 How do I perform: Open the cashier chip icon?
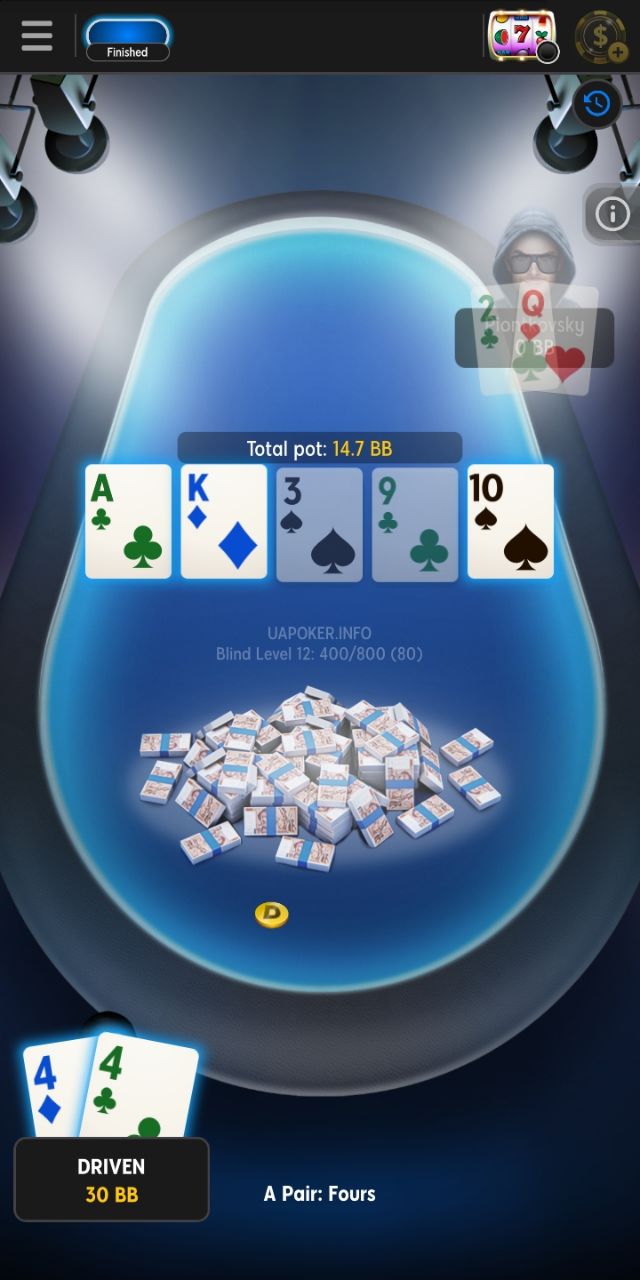coord(600,37)
